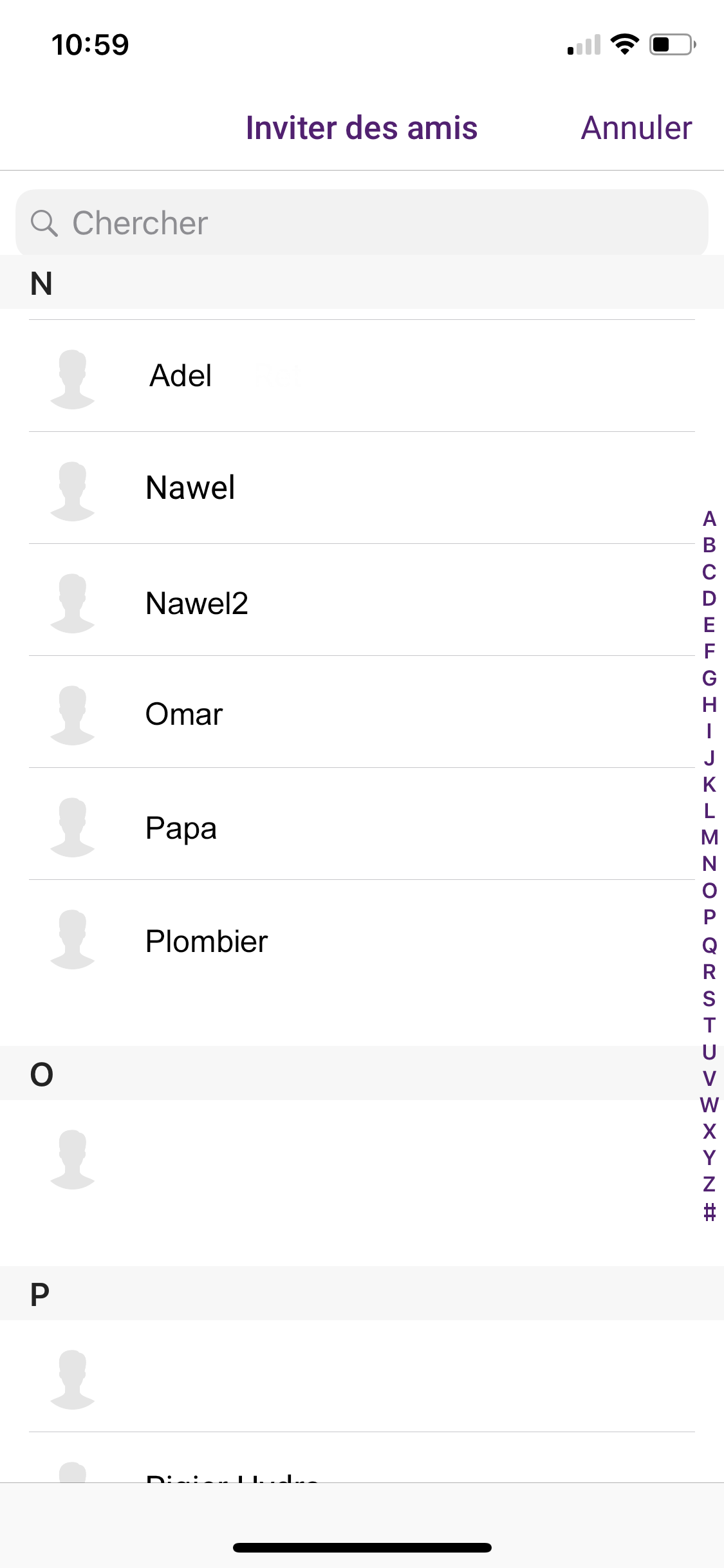Viewport: 724px width, 1568px height.
Task: Click the O section header
Action: point(41,1072)
